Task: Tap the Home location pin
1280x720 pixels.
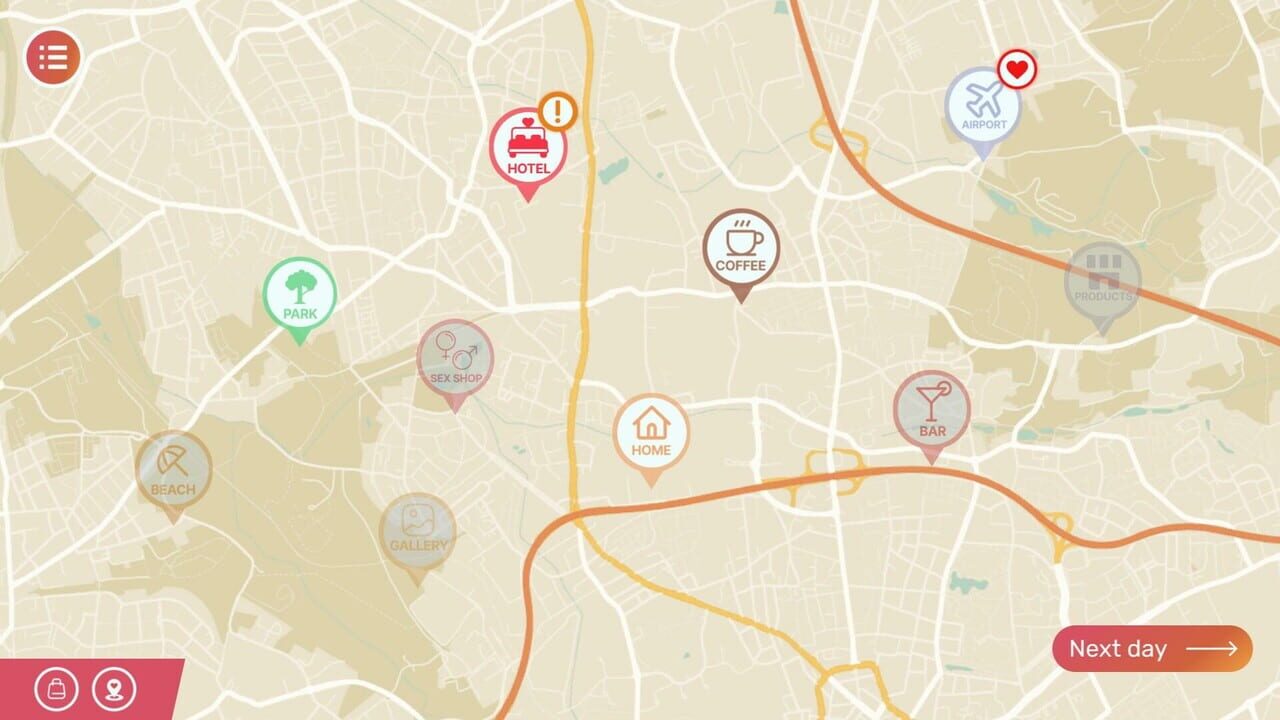Action: click(651, 431)
